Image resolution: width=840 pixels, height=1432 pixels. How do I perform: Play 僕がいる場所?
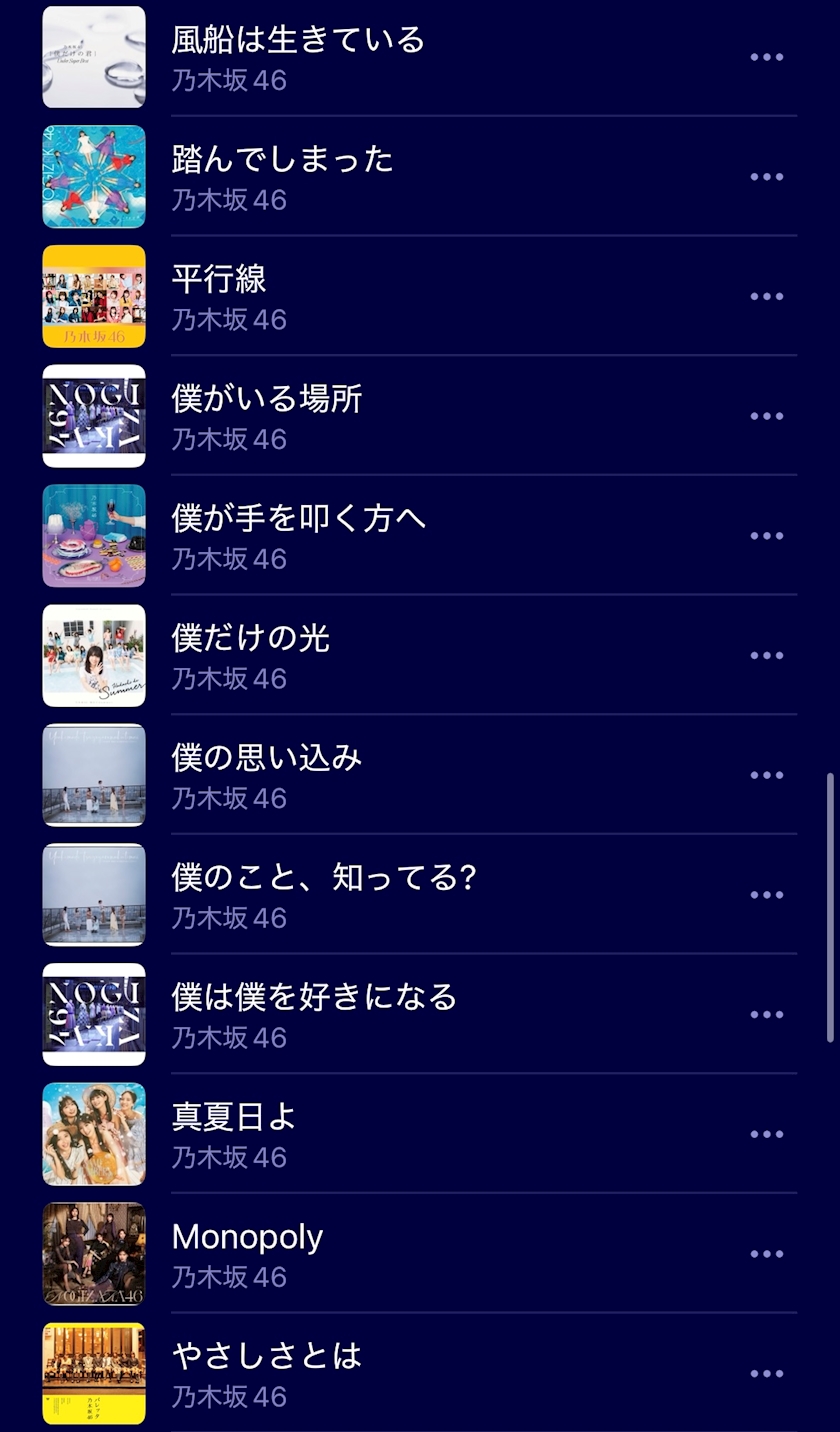point(420,416)
